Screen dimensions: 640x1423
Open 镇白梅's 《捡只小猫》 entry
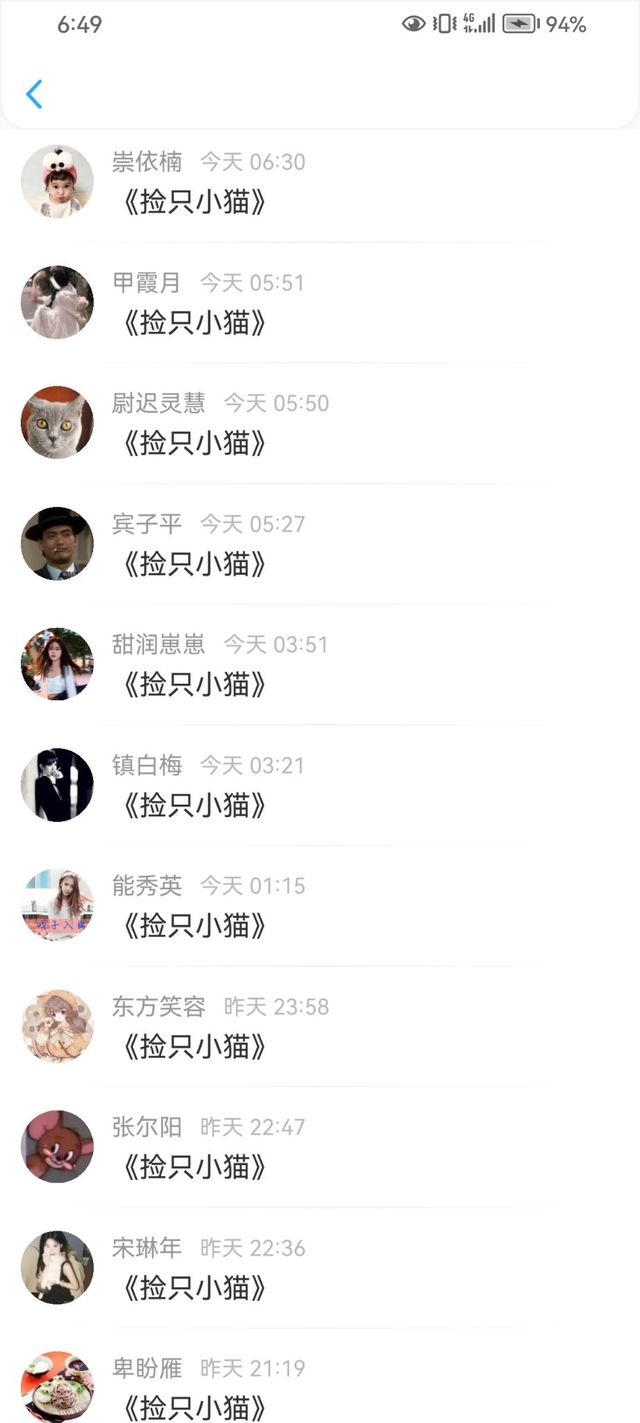(195, 805)
